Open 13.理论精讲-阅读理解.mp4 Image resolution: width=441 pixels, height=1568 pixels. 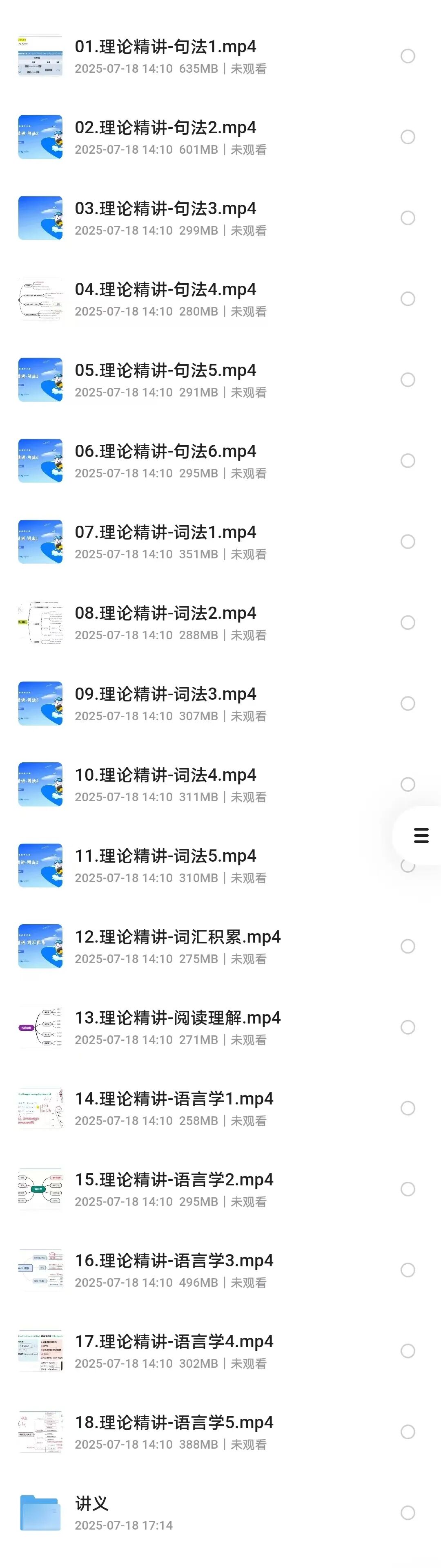click(x=178, y=1019)
